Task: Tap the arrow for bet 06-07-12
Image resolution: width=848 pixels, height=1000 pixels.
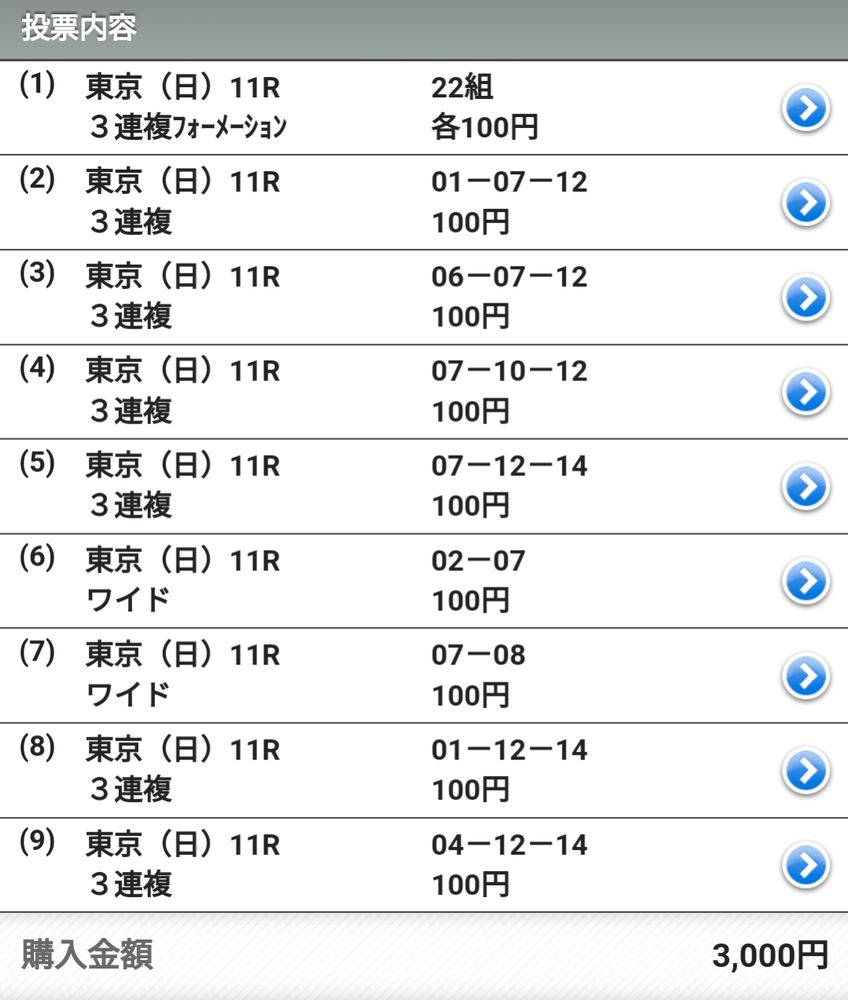Action: 806,298
